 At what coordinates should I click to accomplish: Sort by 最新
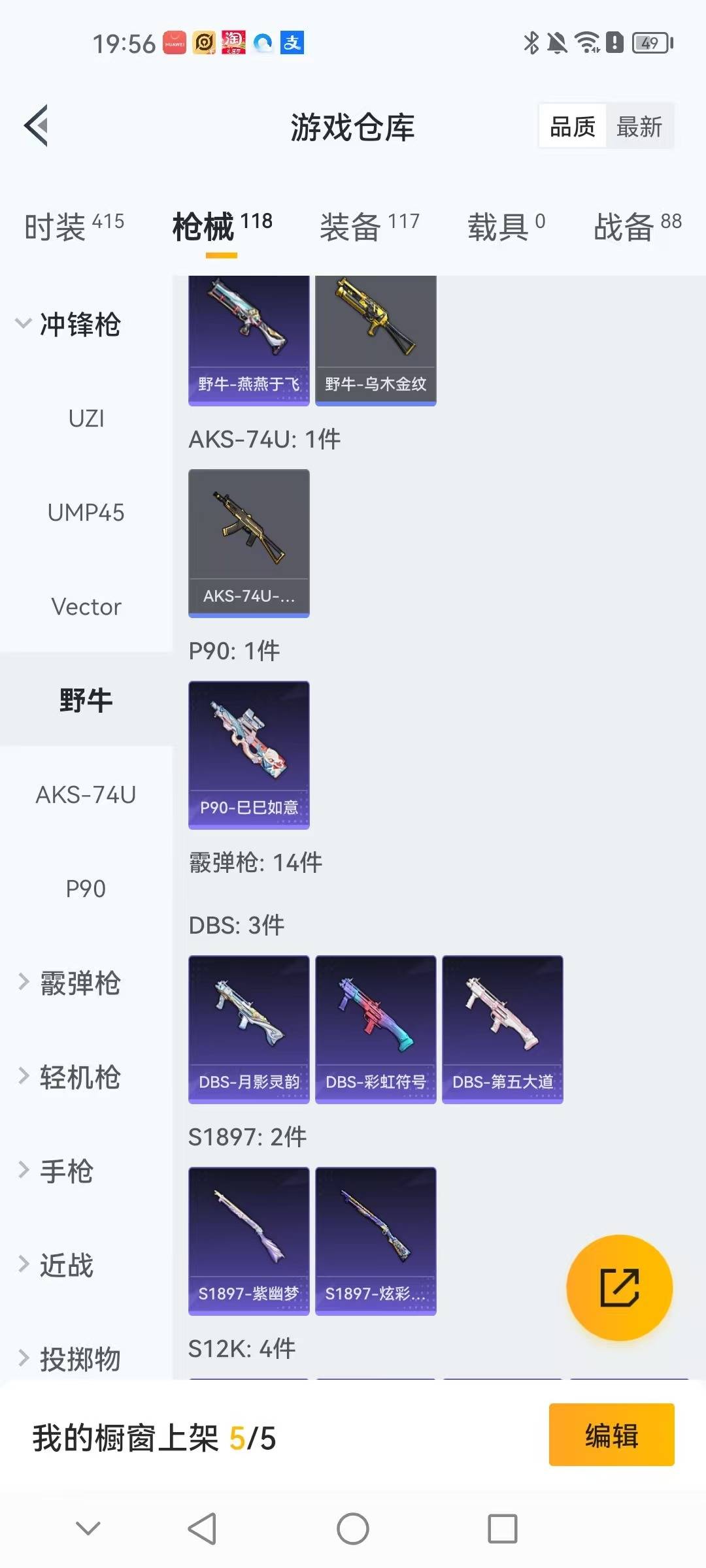[639, 127]
